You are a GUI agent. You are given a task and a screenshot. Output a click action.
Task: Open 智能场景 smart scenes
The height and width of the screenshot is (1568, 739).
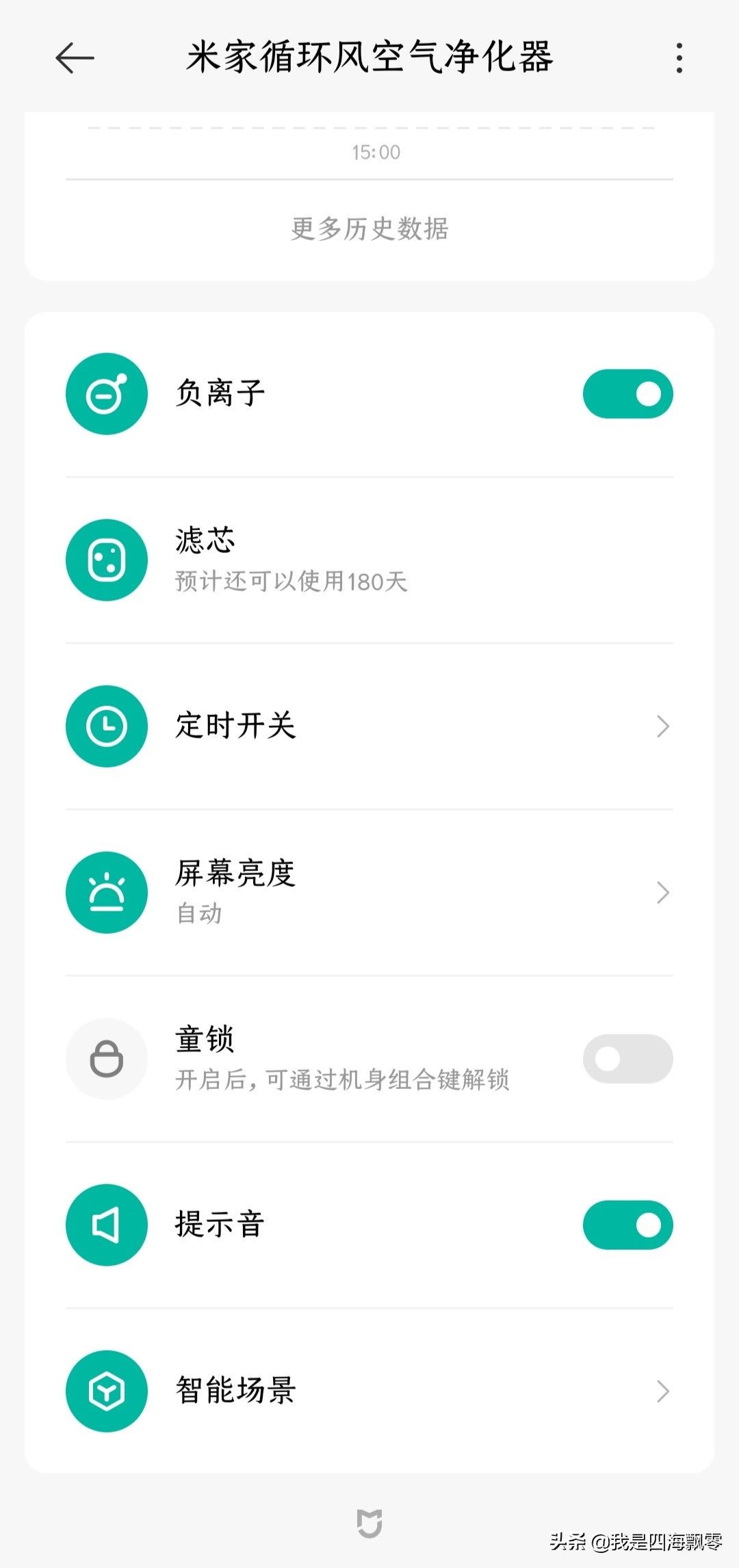(369, 1391)
